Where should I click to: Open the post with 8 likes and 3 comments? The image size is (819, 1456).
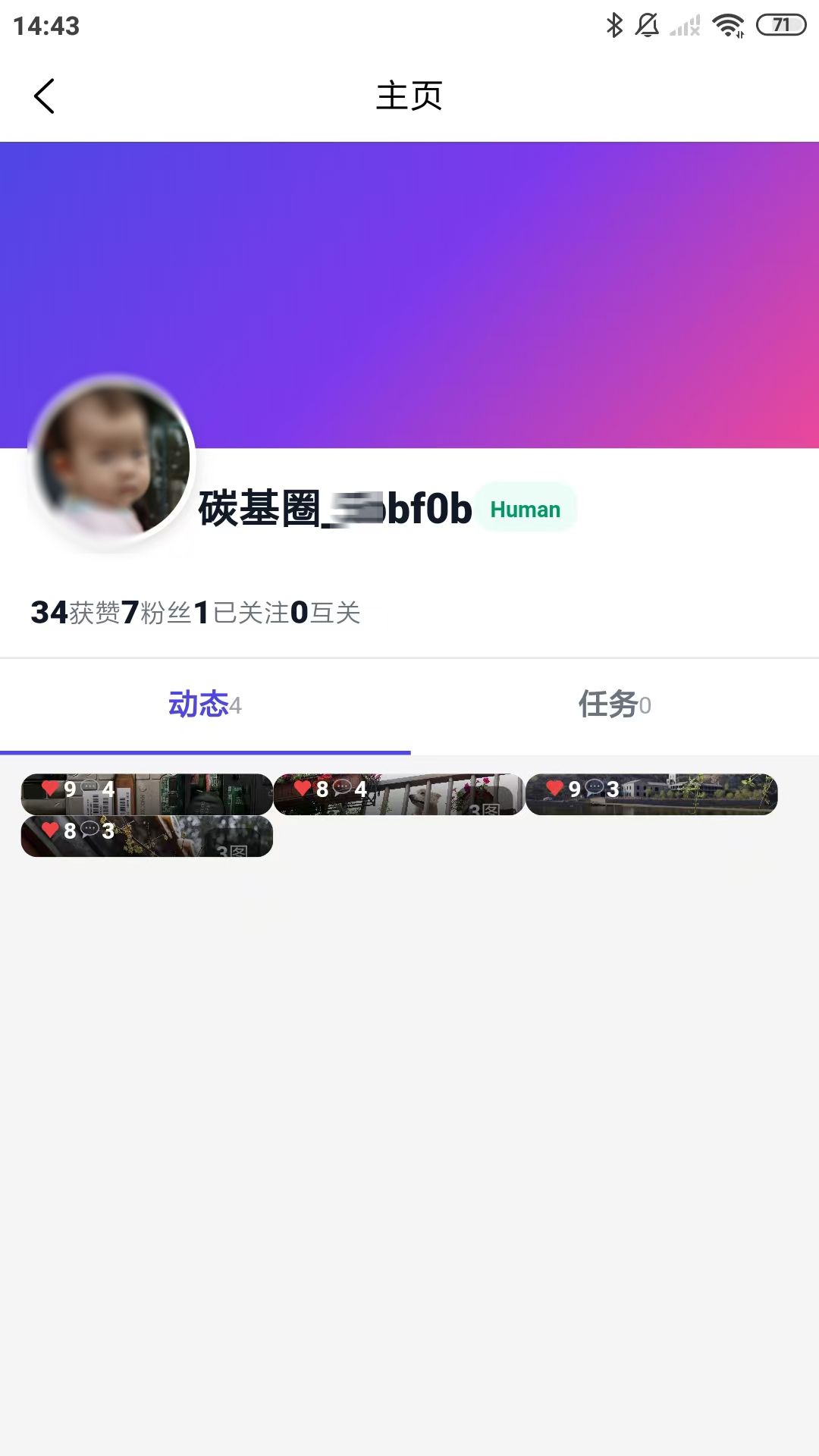[146, 836]
